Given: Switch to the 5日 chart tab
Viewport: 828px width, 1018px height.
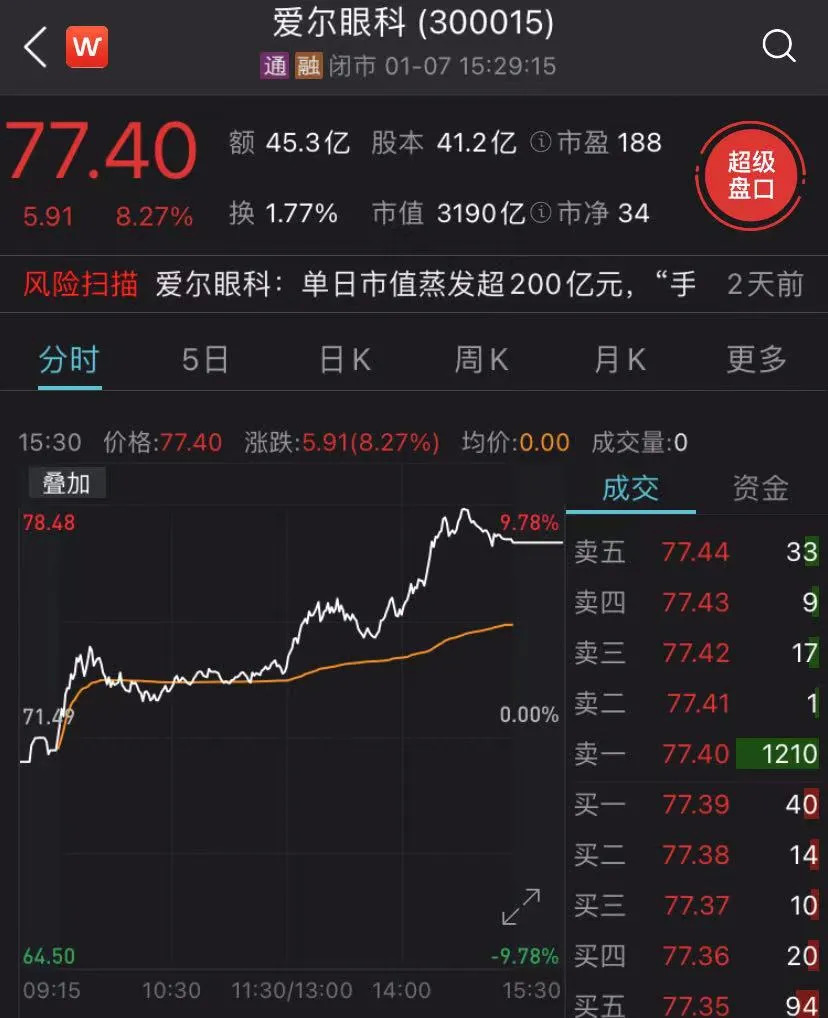Looking at the screenshot, I should [x=205, y=360].
